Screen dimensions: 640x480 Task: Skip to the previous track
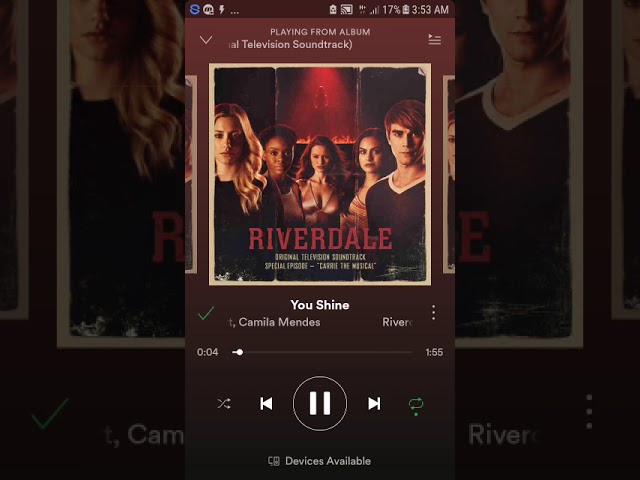(266, 404)
